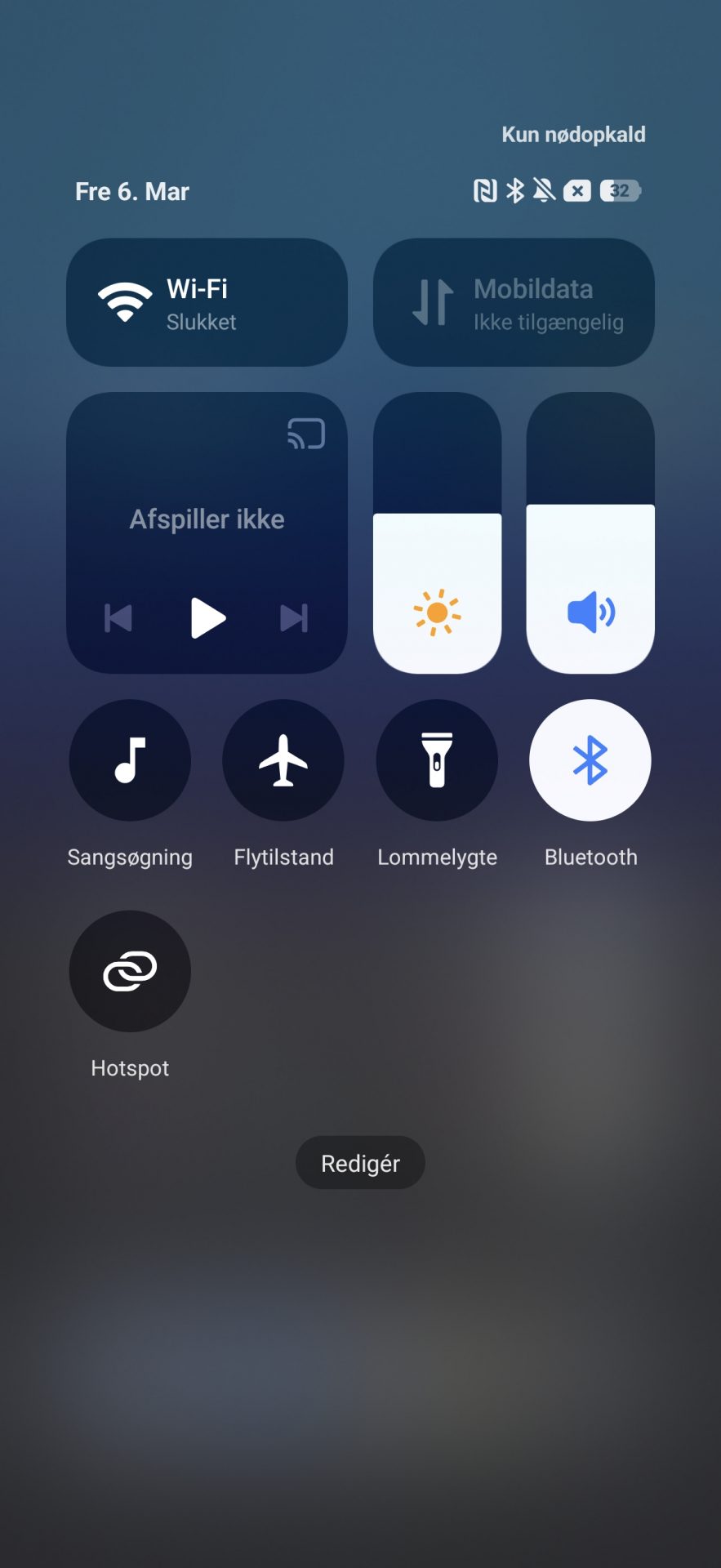
Task: Tap the brightness slider
Action: [437, 532]
